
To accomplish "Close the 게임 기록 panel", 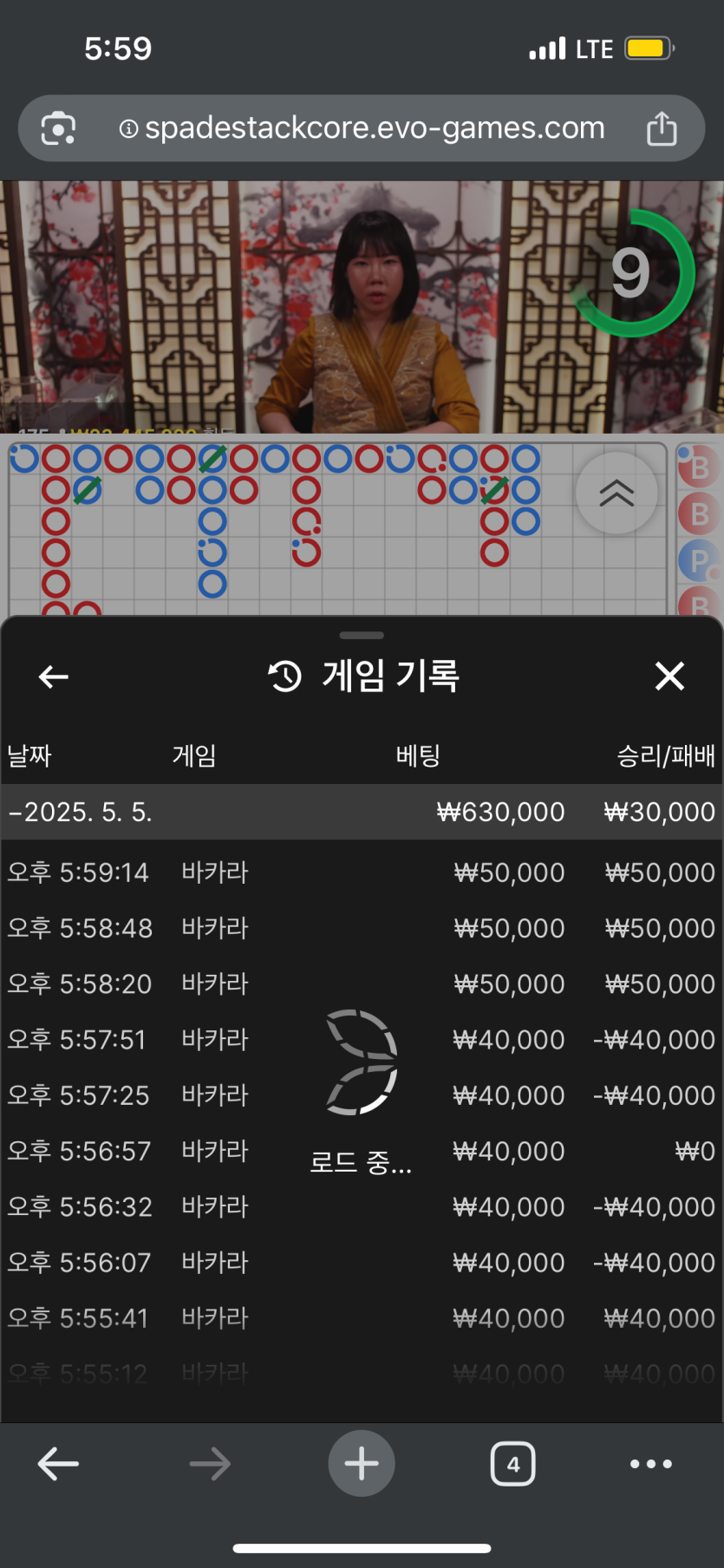I will click(669, 676).
